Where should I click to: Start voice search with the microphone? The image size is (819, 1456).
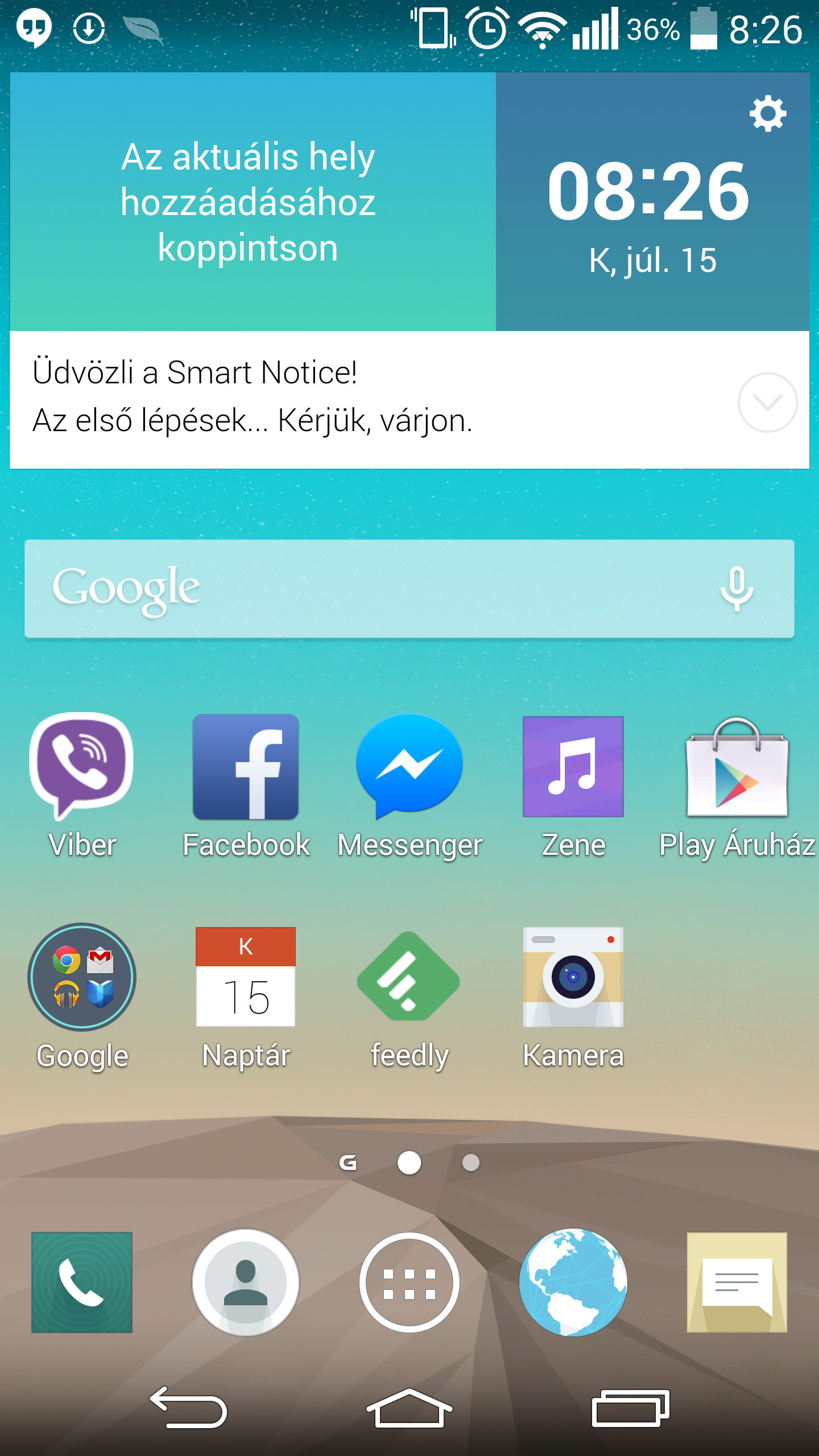(737, 588)
